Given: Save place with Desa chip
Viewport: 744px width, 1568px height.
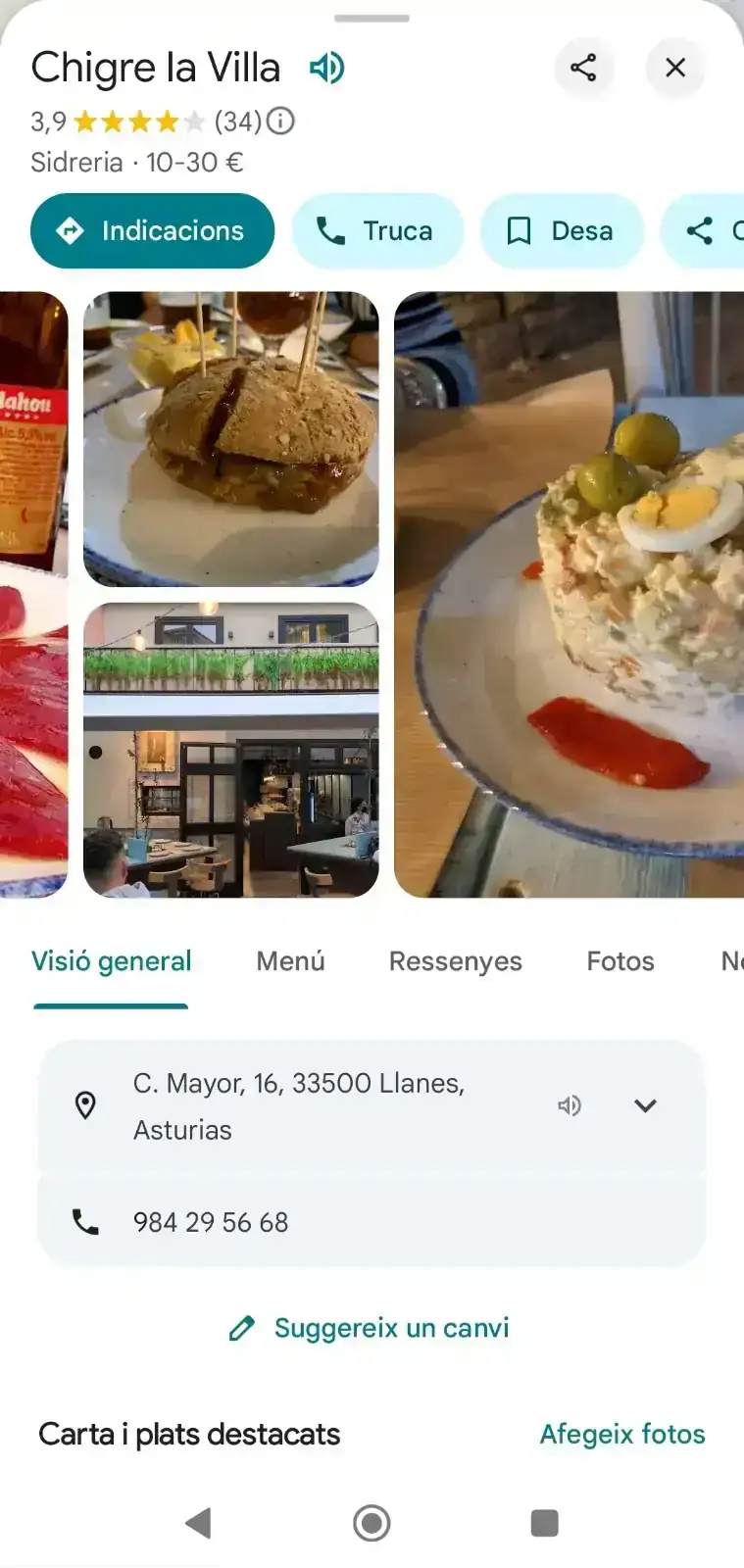Looking at the screenshot, I should (562, 231).
